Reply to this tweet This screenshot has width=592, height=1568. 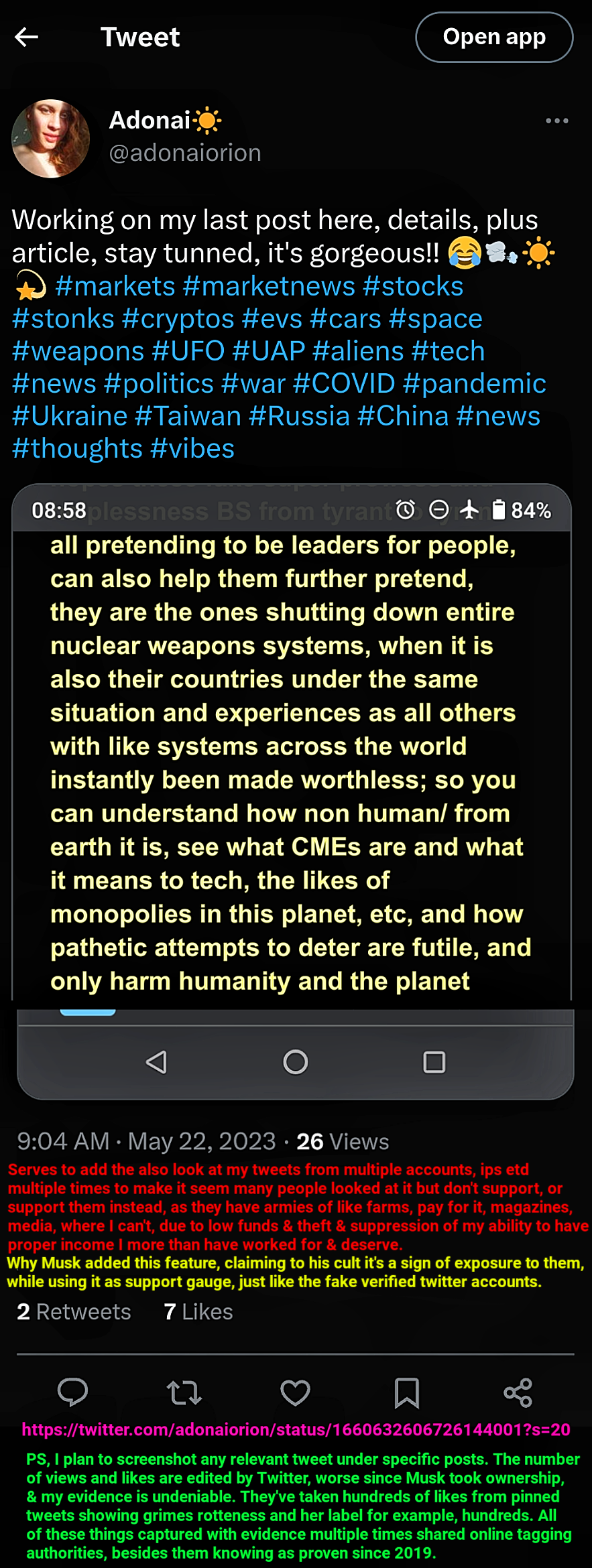[x=73, y=1393]
